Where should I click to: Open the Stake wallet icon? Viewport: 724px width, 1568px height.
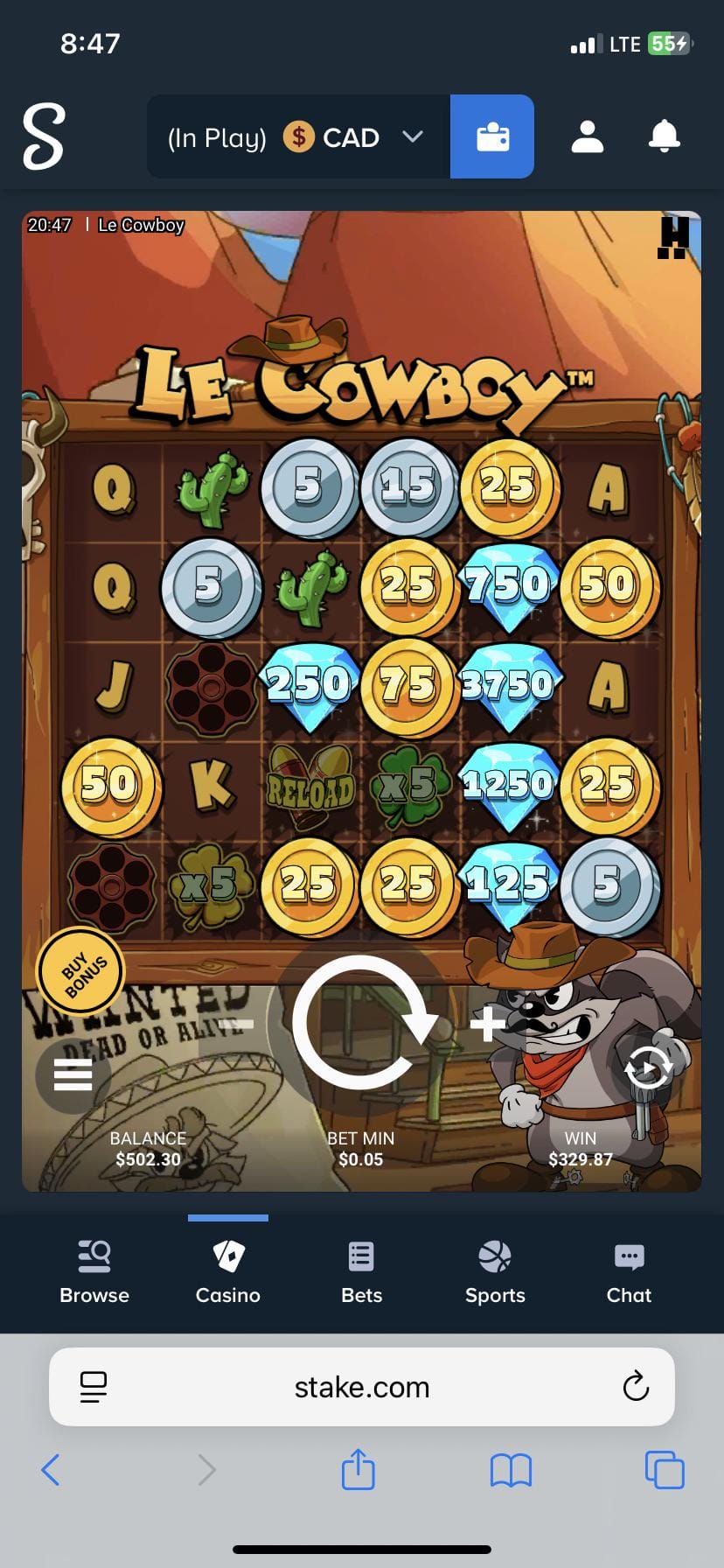coord(491,136)
